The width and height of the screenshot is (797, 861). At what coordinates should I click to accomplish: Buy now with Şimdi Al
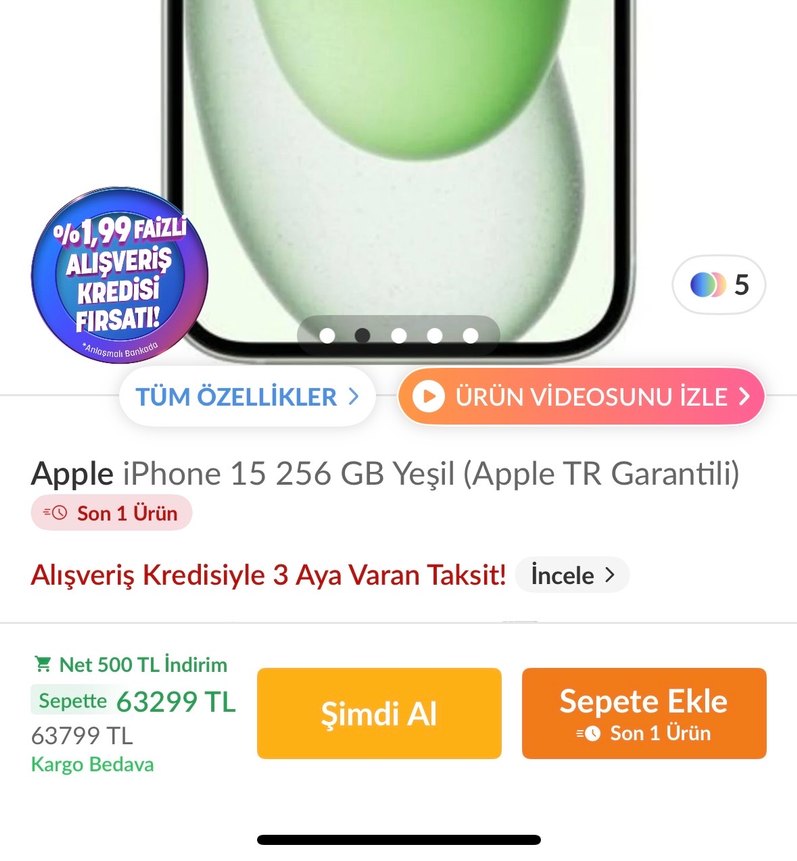tap(379, 714)
